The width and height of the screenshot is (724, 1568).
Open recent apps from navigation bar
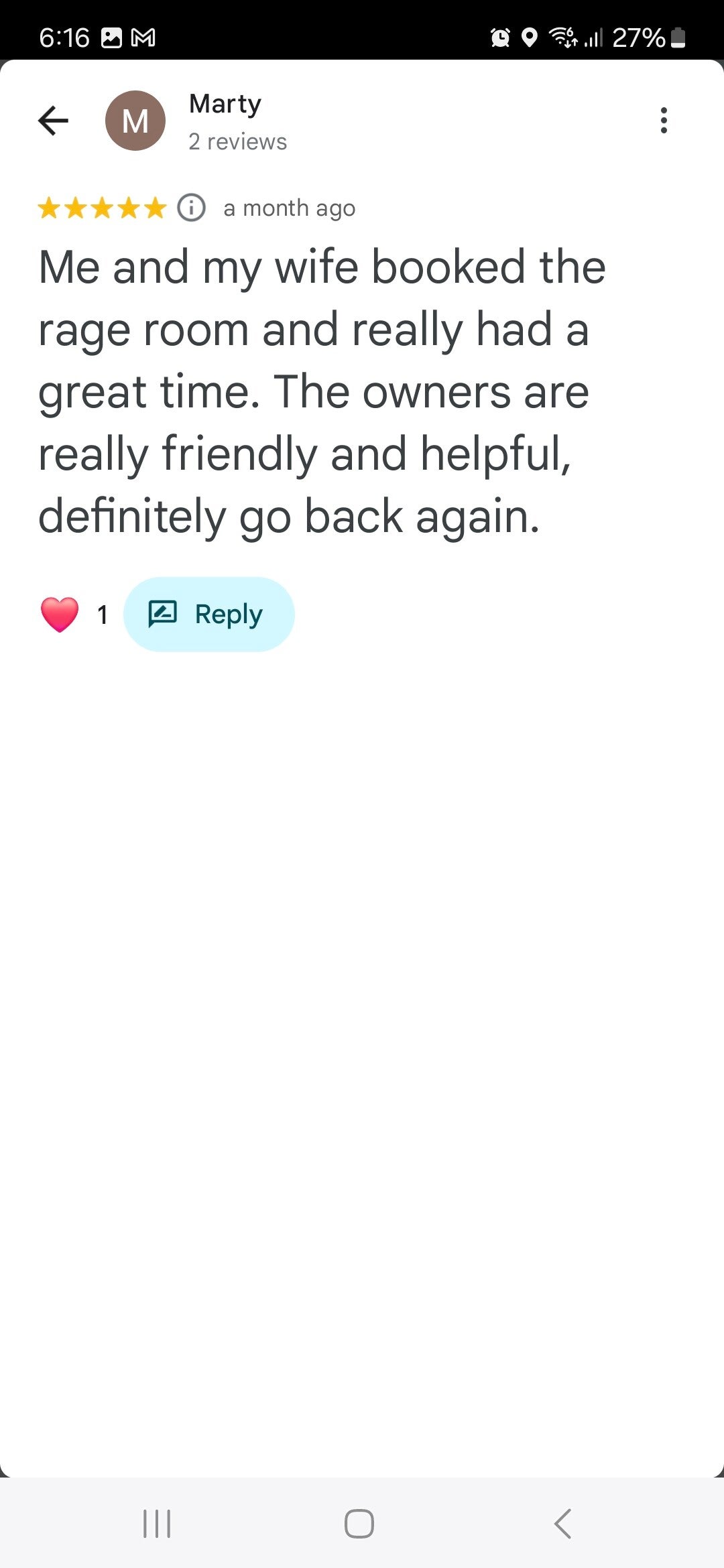point(157,1524)
